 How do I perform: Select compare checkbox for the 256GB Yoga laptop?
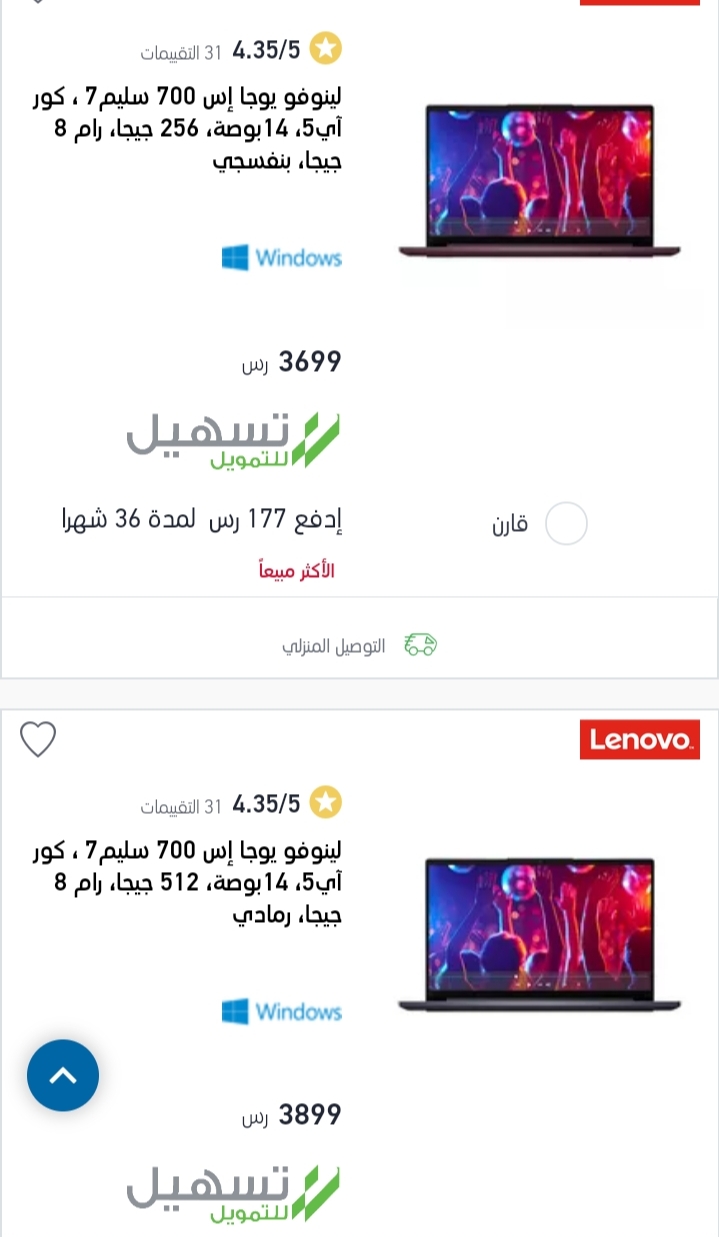566,524
